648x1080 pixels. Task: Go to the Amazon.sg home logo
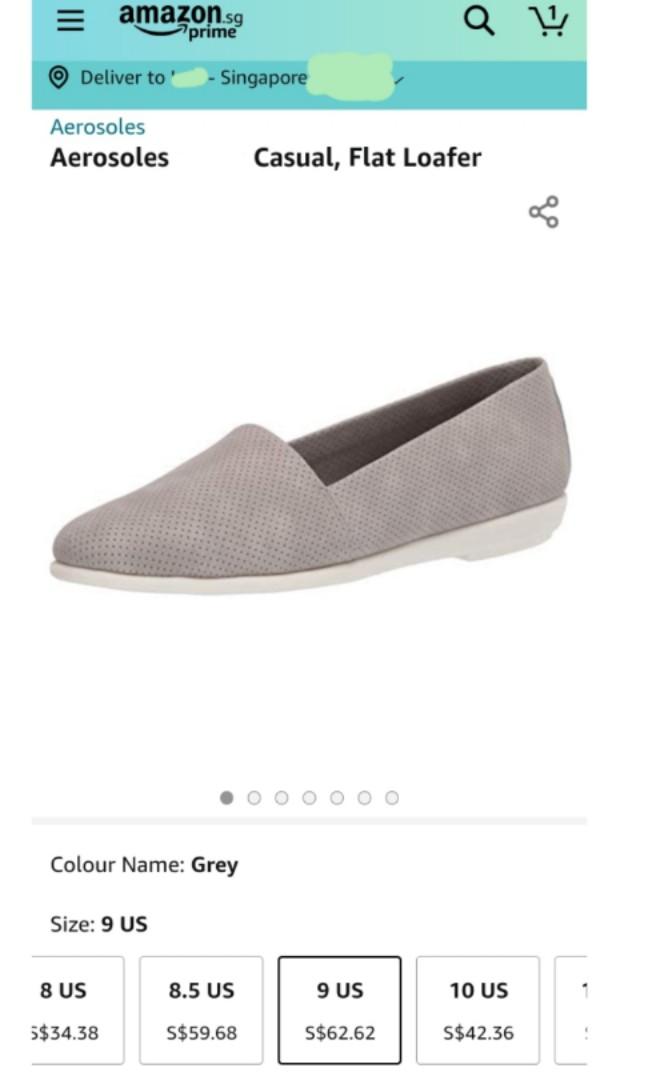(x=180, y=21)
